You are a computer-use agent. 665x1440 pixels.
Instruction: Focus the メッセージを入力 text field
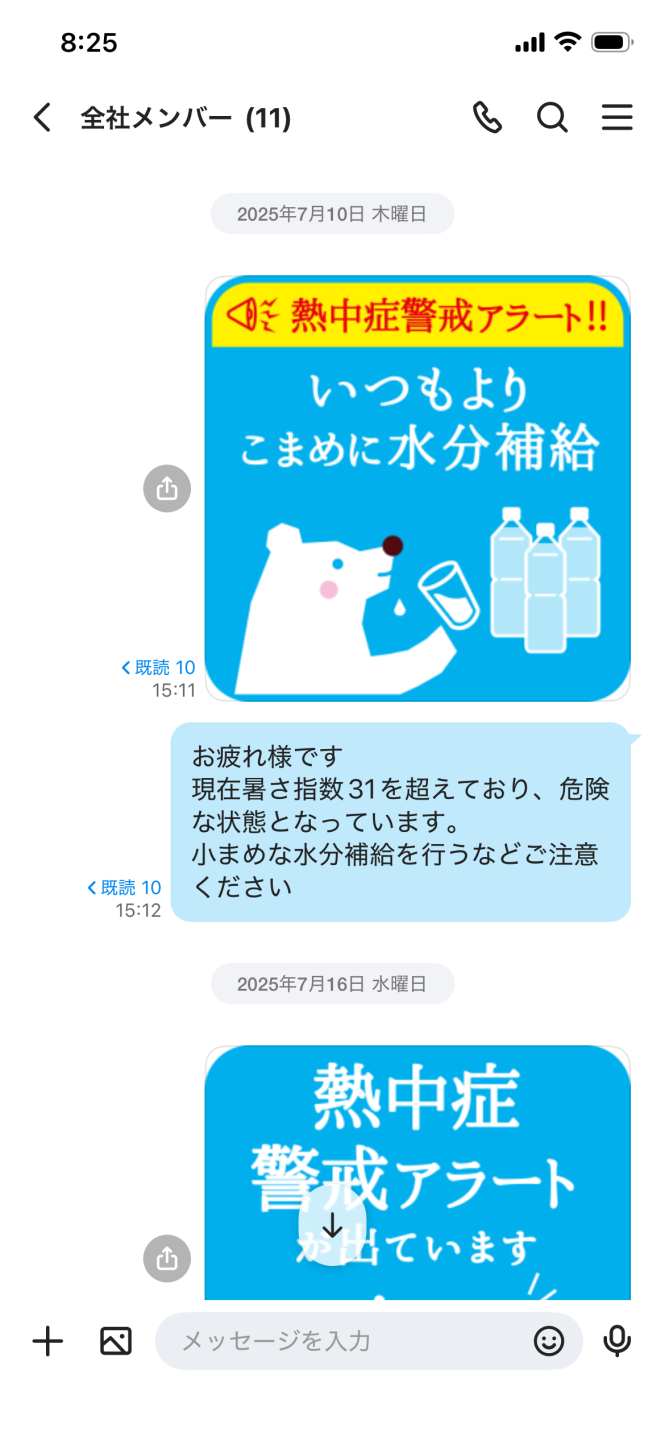pos(345,1341)
